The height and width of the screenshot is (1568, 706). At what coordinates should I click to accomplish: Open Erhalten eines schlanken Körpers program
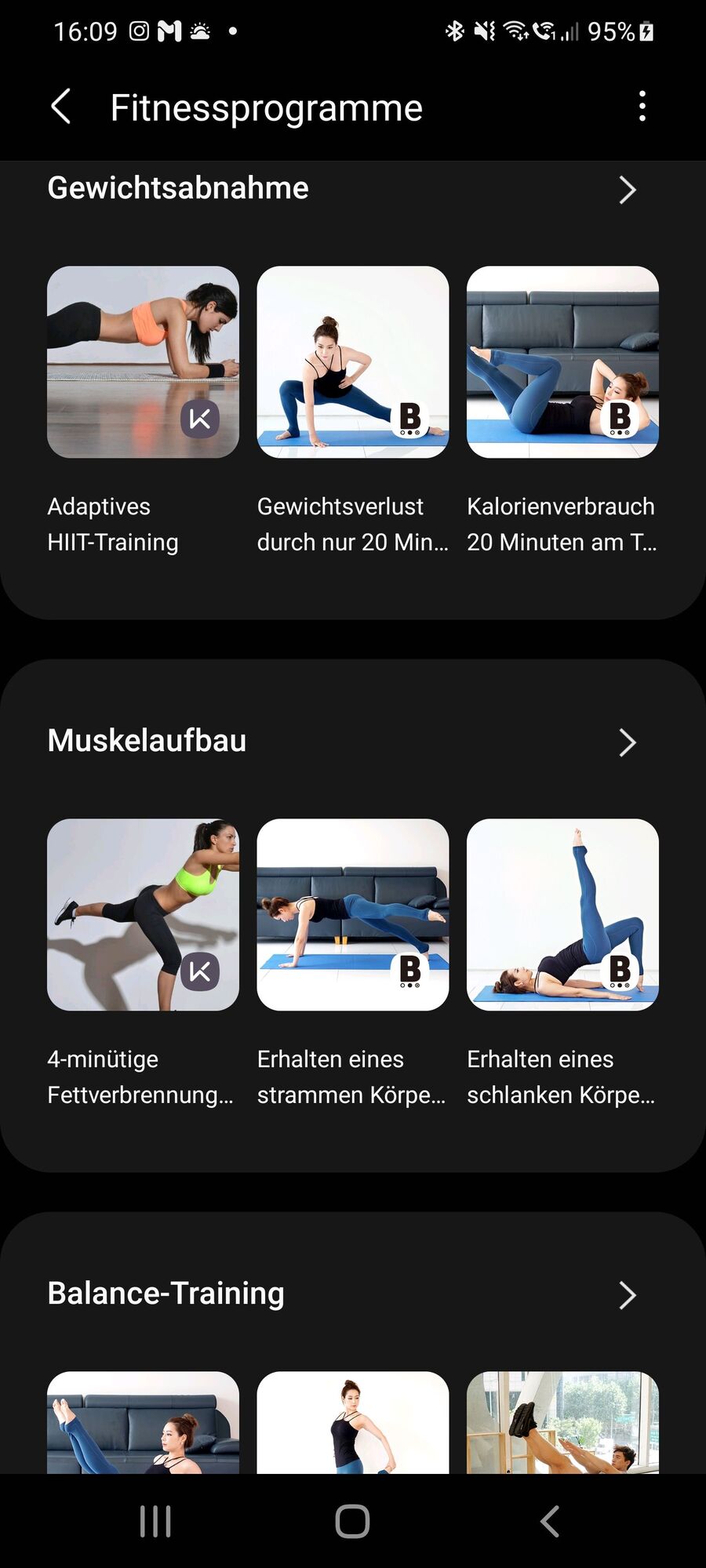(562, 915)
